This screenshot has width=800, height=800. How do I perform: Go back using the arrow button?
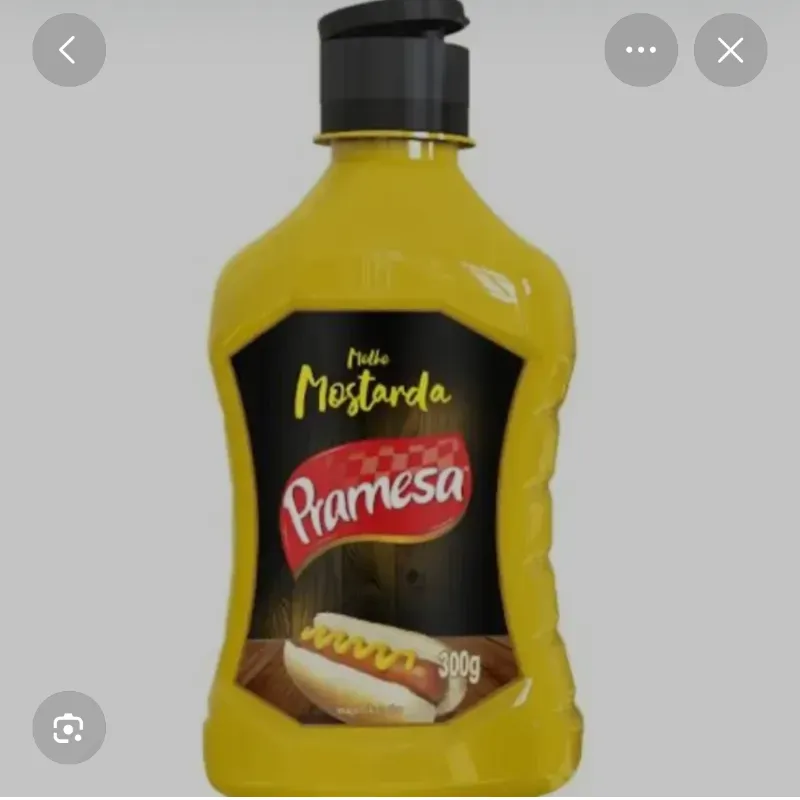(x=68, y=50)
